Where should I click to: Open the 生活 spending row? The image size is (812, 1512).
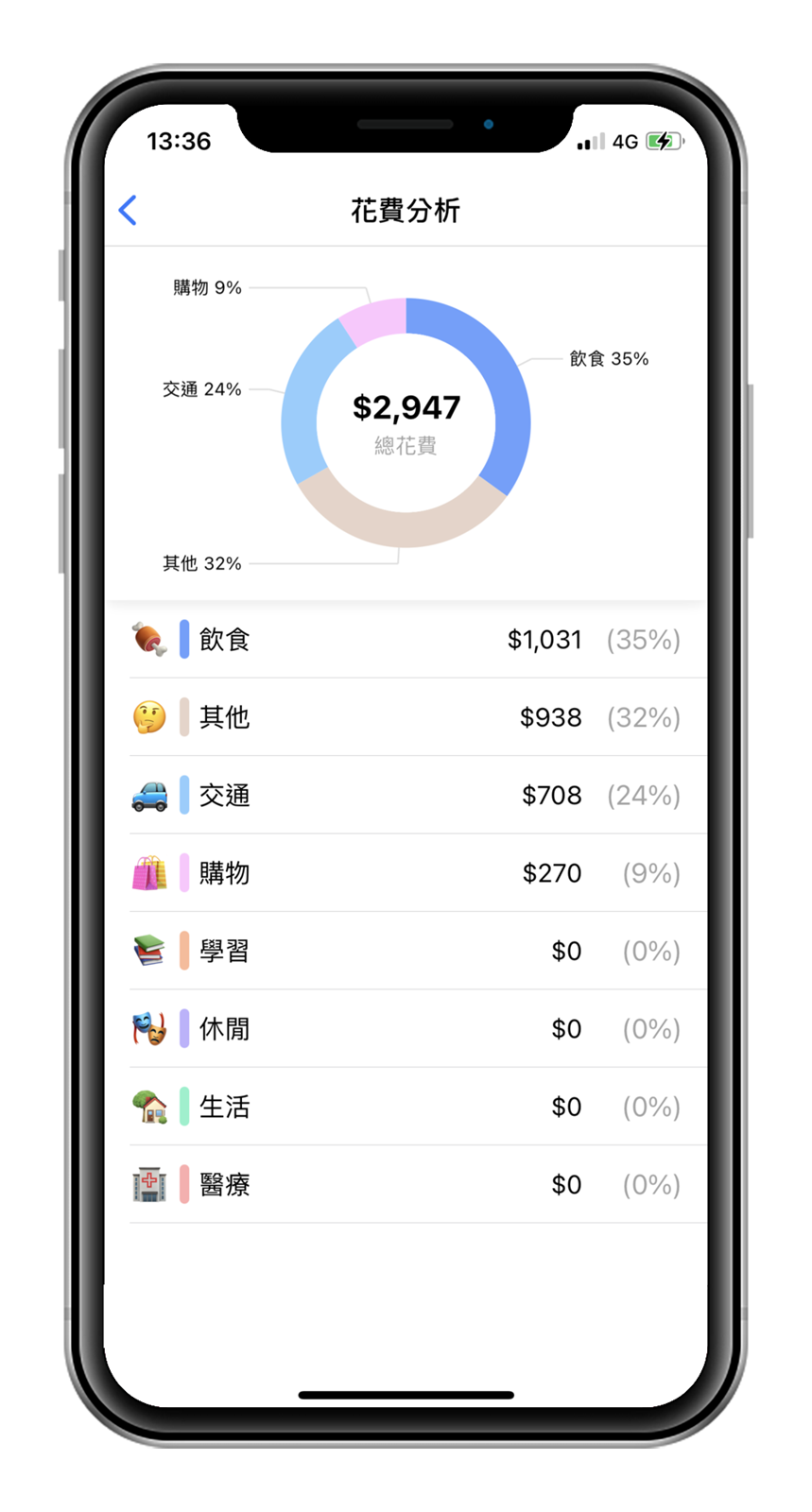[x=406, y=1107]
